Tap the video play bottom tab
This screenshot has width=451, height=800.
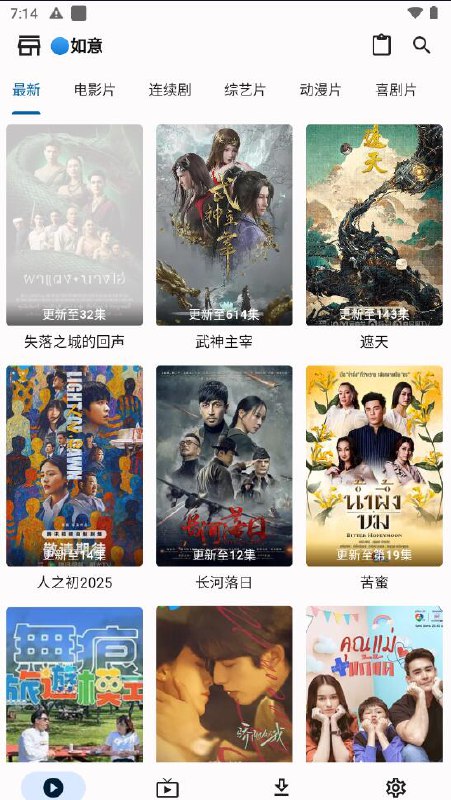click(54, 788)
